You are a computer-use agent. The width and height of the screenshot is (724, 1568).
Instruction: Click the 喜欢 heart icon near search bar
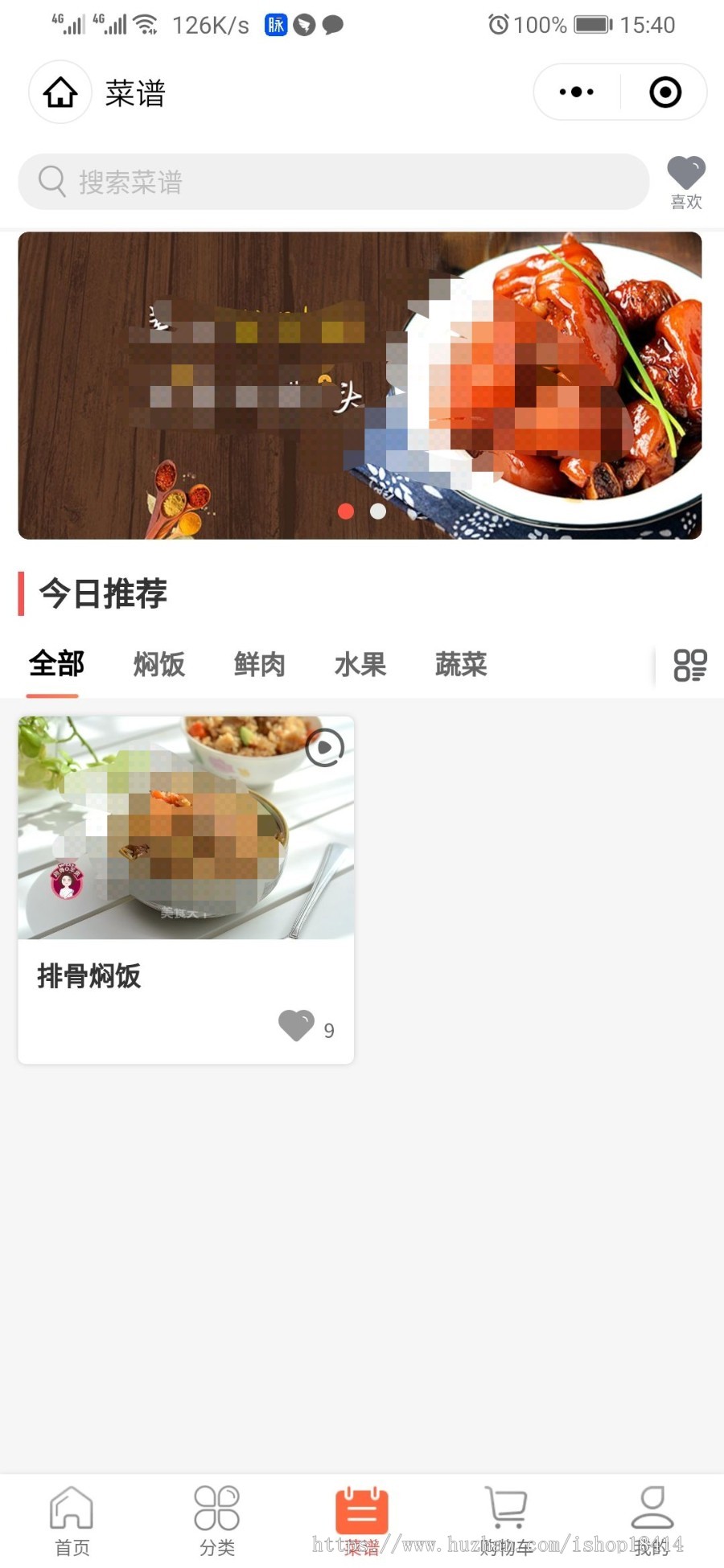[x=686, y=171]
